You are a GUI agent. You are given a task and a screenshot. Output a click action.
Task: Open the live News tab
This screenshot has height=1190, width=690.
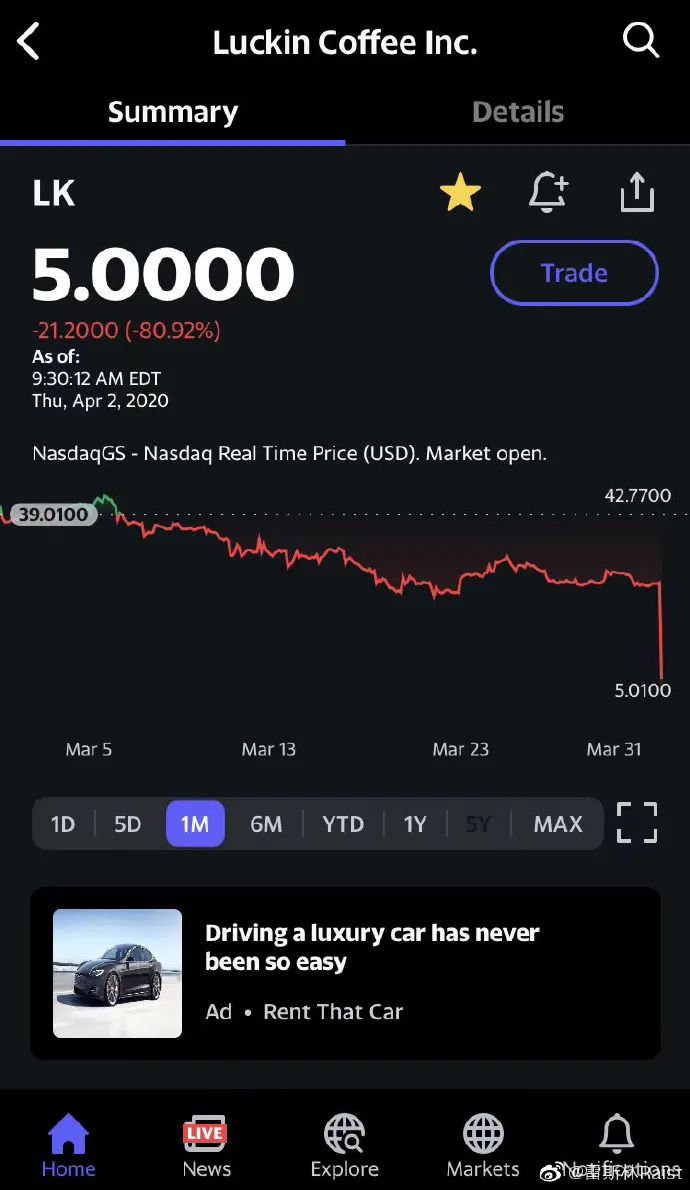206,1146
